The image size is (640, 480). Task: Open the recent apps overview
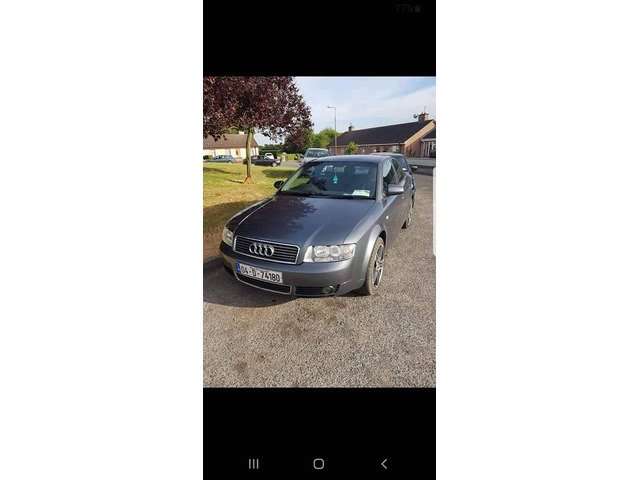pyautogui.click(x=253, y=464)
